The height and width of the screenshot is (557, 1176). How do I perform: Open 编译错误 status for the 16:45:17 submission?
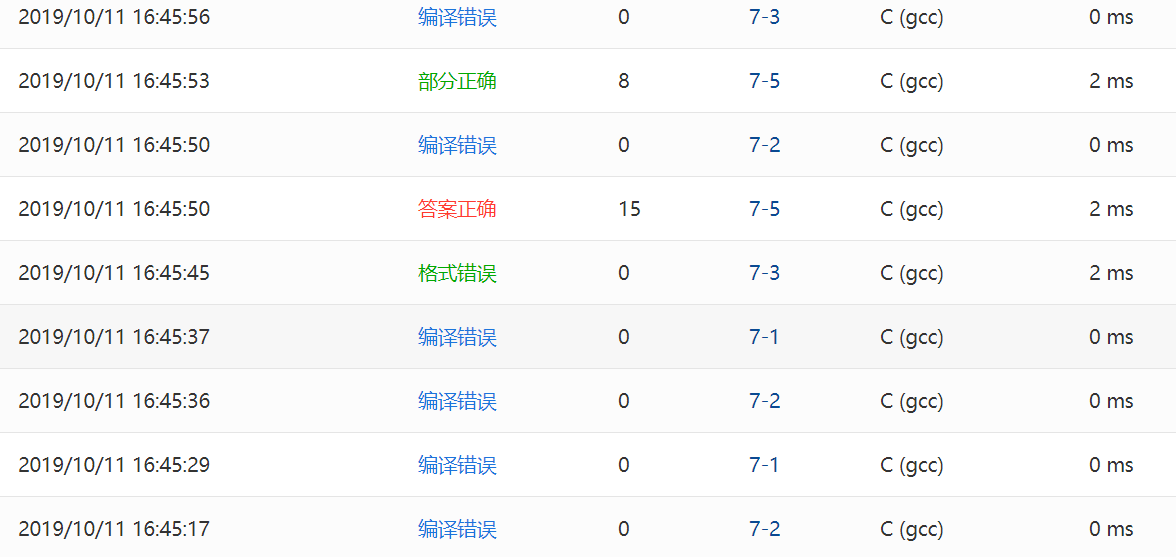pyautogui.click(x=457, y=529)
